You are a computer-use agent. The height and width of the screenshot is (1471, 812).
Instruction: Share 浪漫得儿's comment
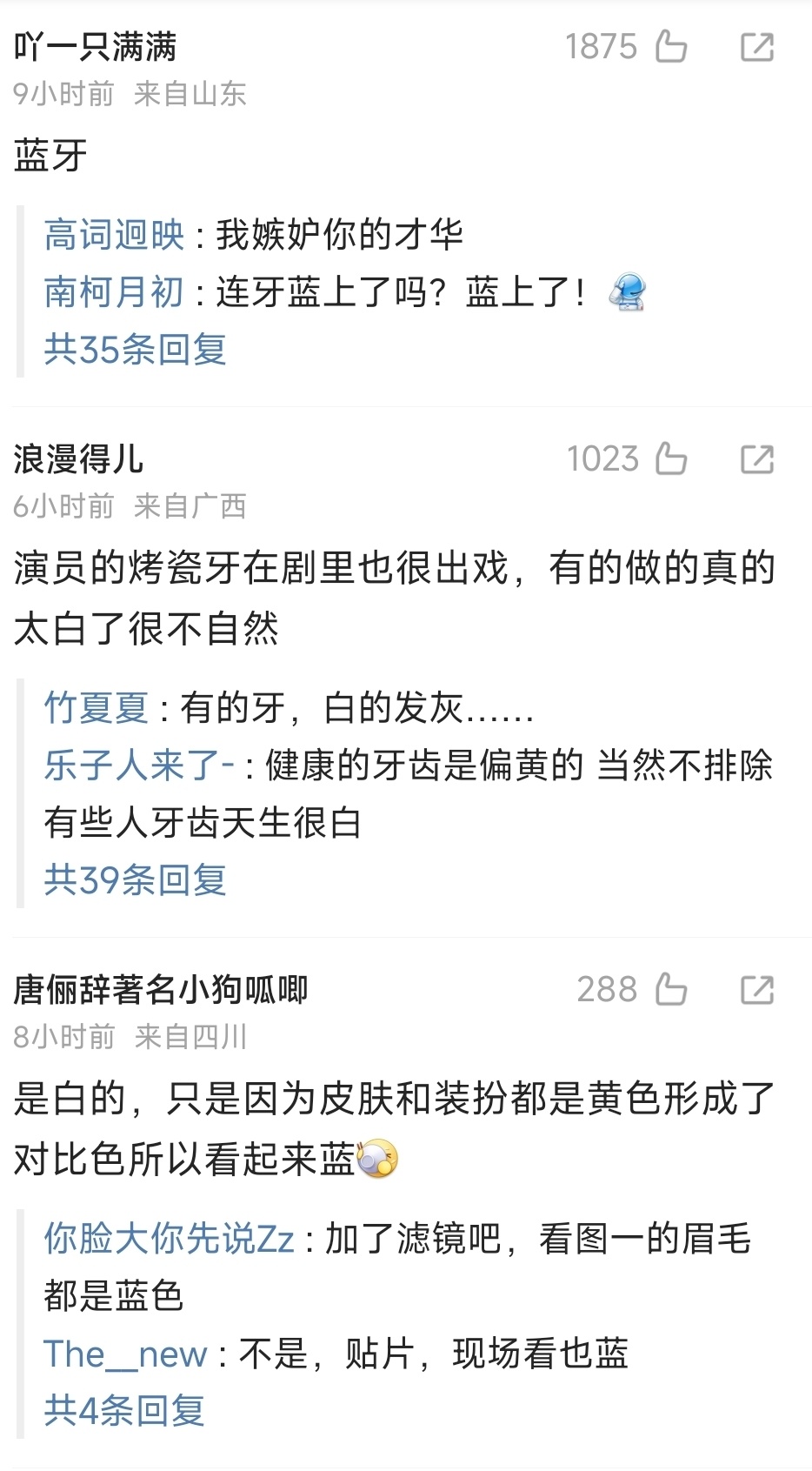click(x=757, y=459)
